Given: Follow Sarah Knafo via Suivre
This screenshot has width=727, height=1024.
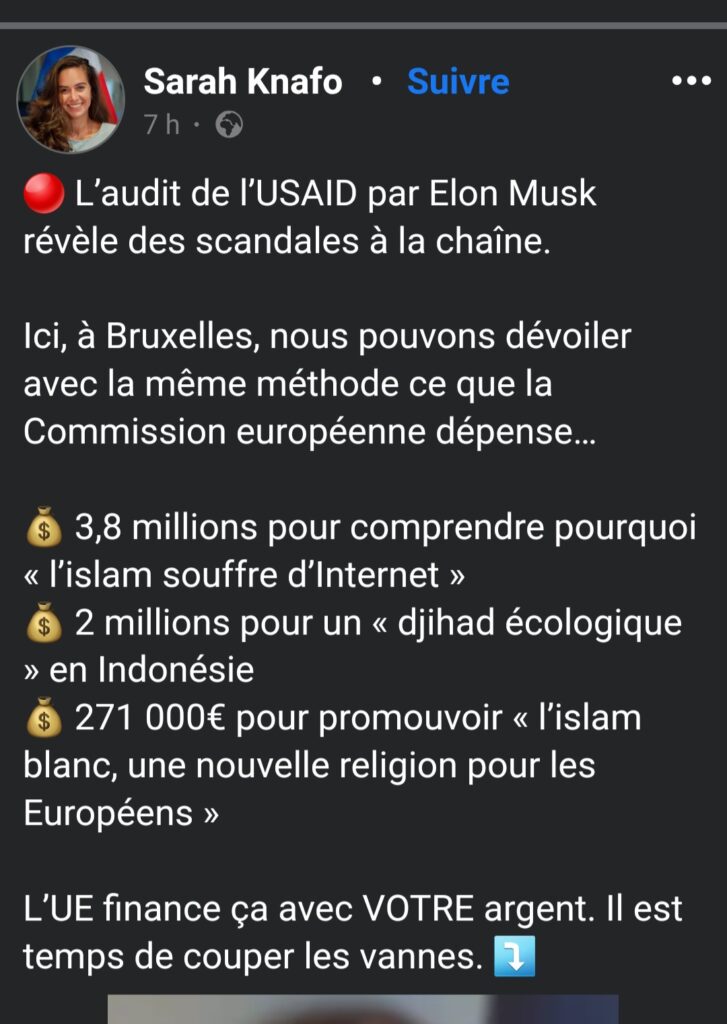Looking at the screenshot, I should pyautogui.click(x=458, y=82).
